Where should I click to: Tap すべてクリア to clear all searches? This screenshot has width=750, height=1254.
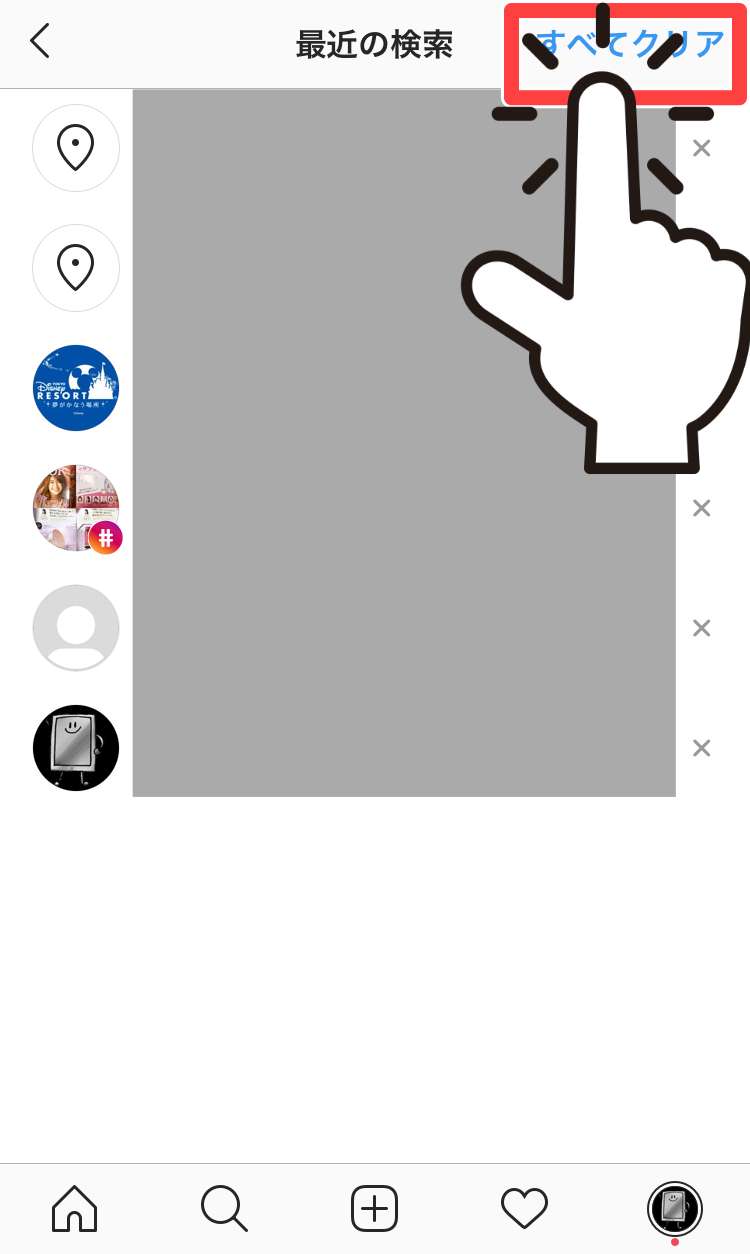click(x=630, y=45)
